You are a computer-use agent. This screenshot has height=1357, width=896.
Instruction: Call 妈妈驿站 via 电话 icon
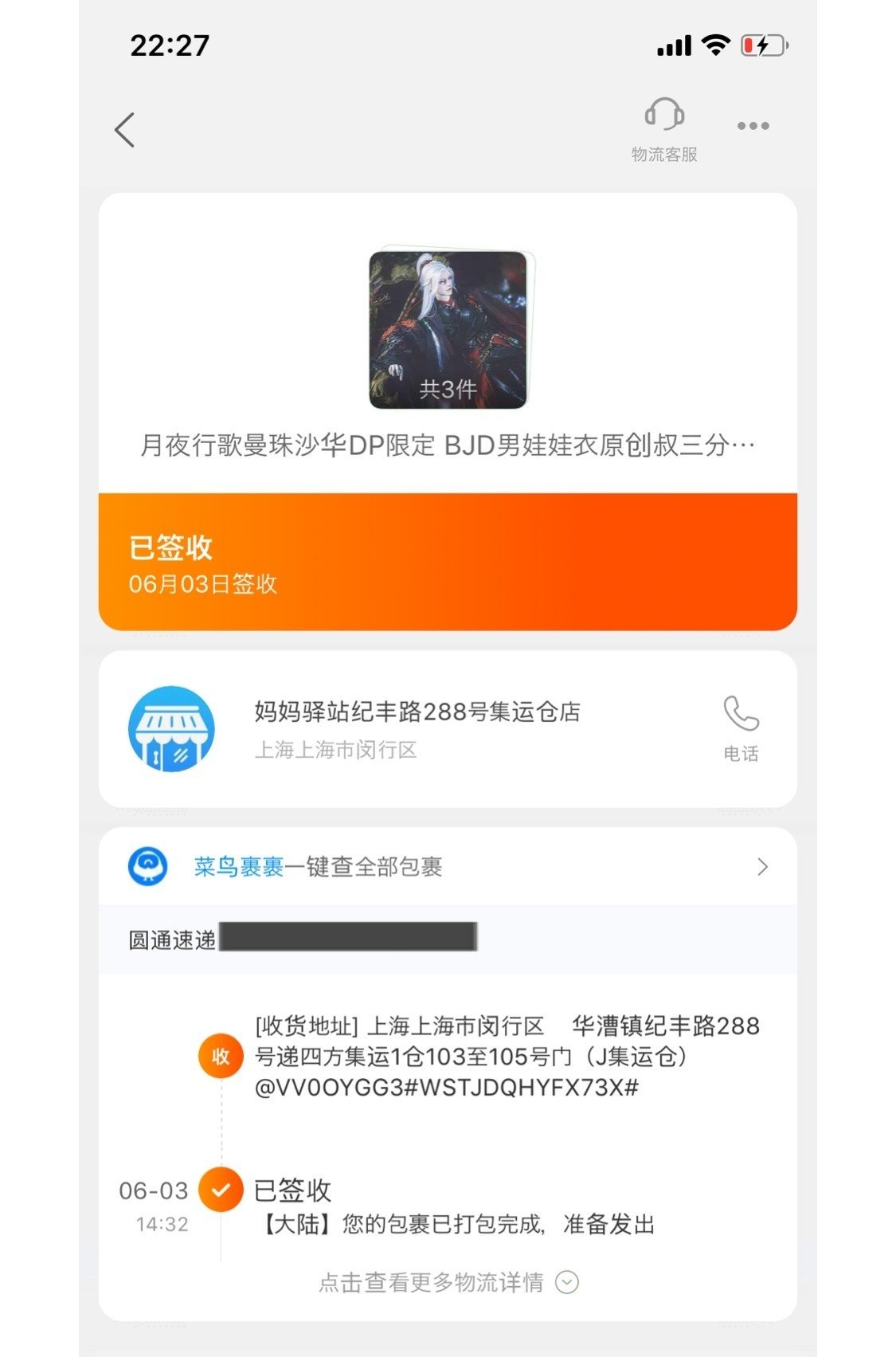740,727
